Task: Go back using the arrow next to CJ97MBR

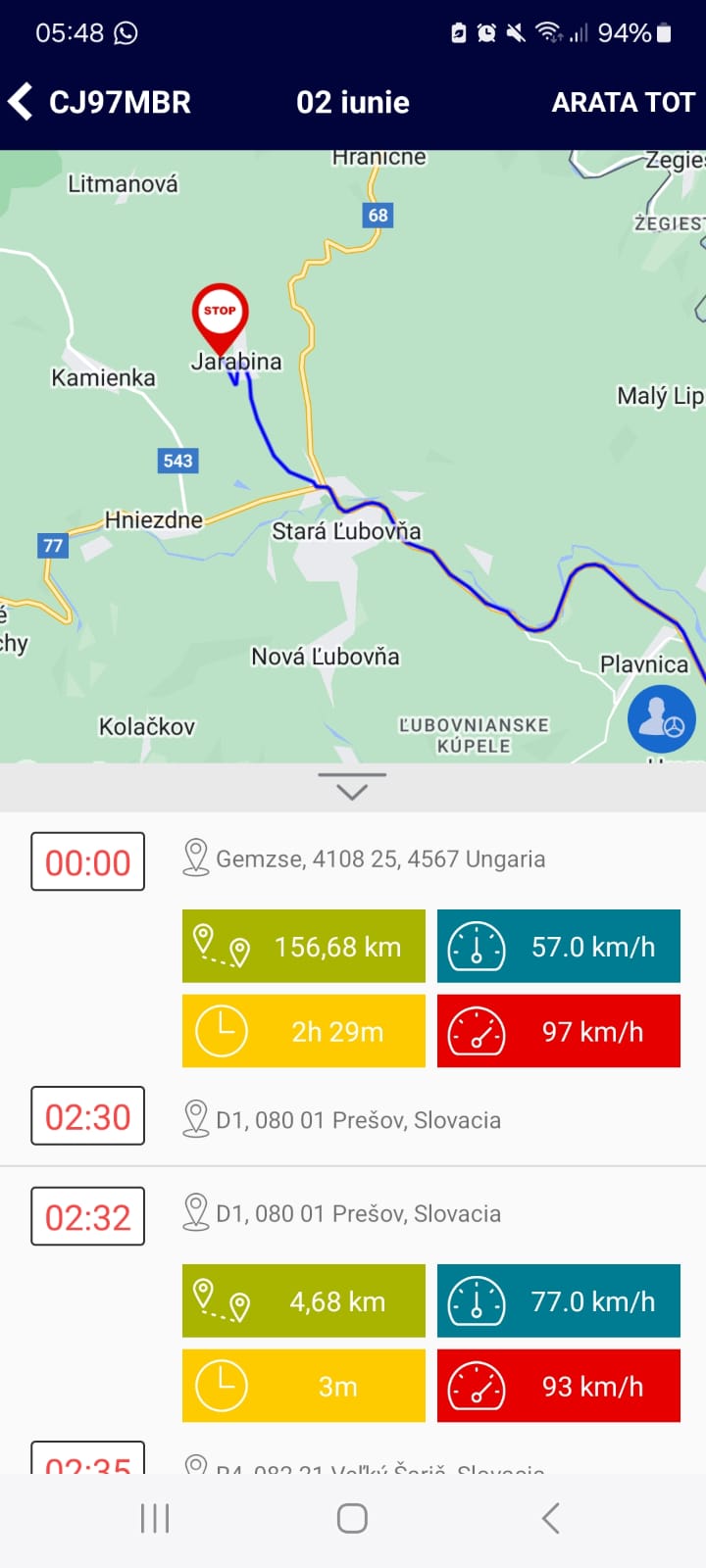Action: [x=21, y=102]
